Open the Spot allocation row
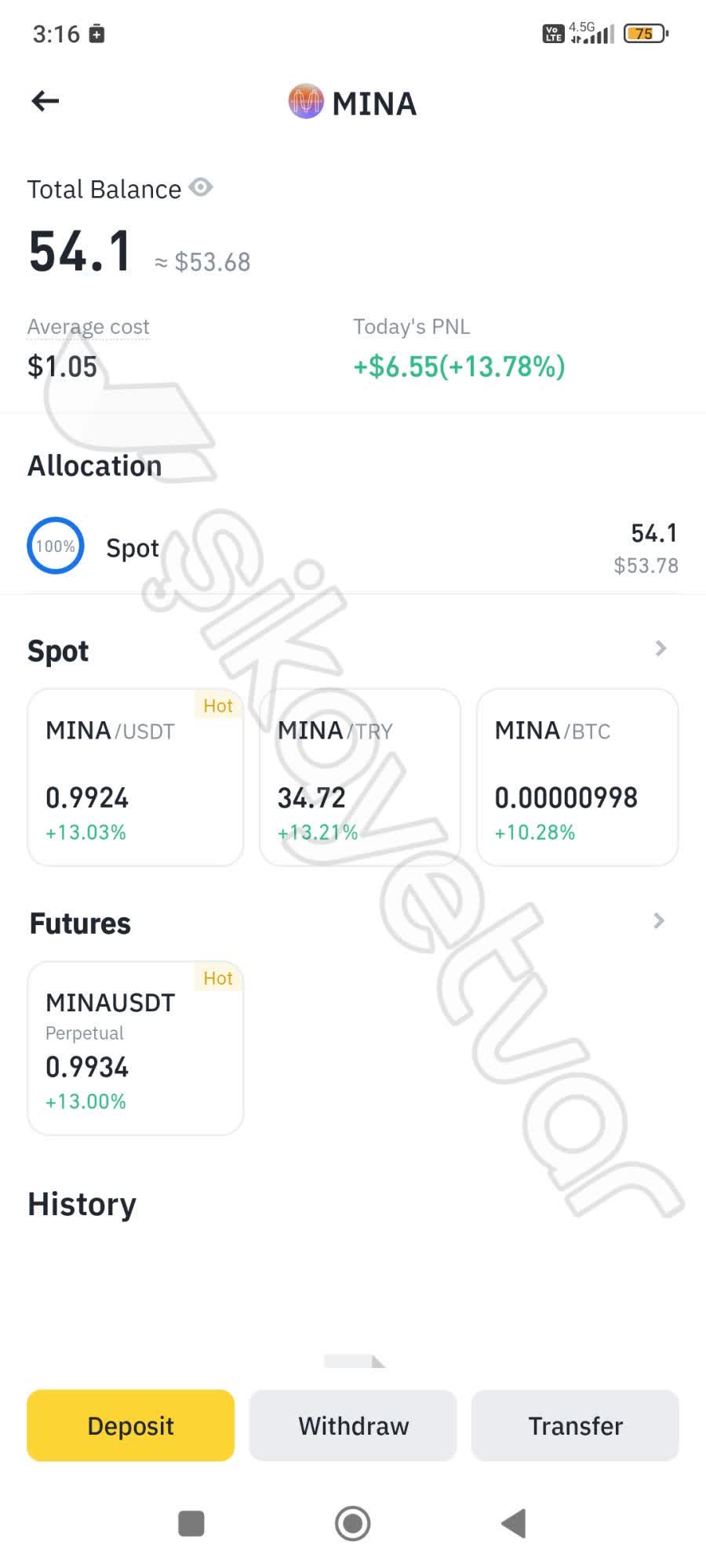Viewport: 706px width, 1568px height. [353, 547]
